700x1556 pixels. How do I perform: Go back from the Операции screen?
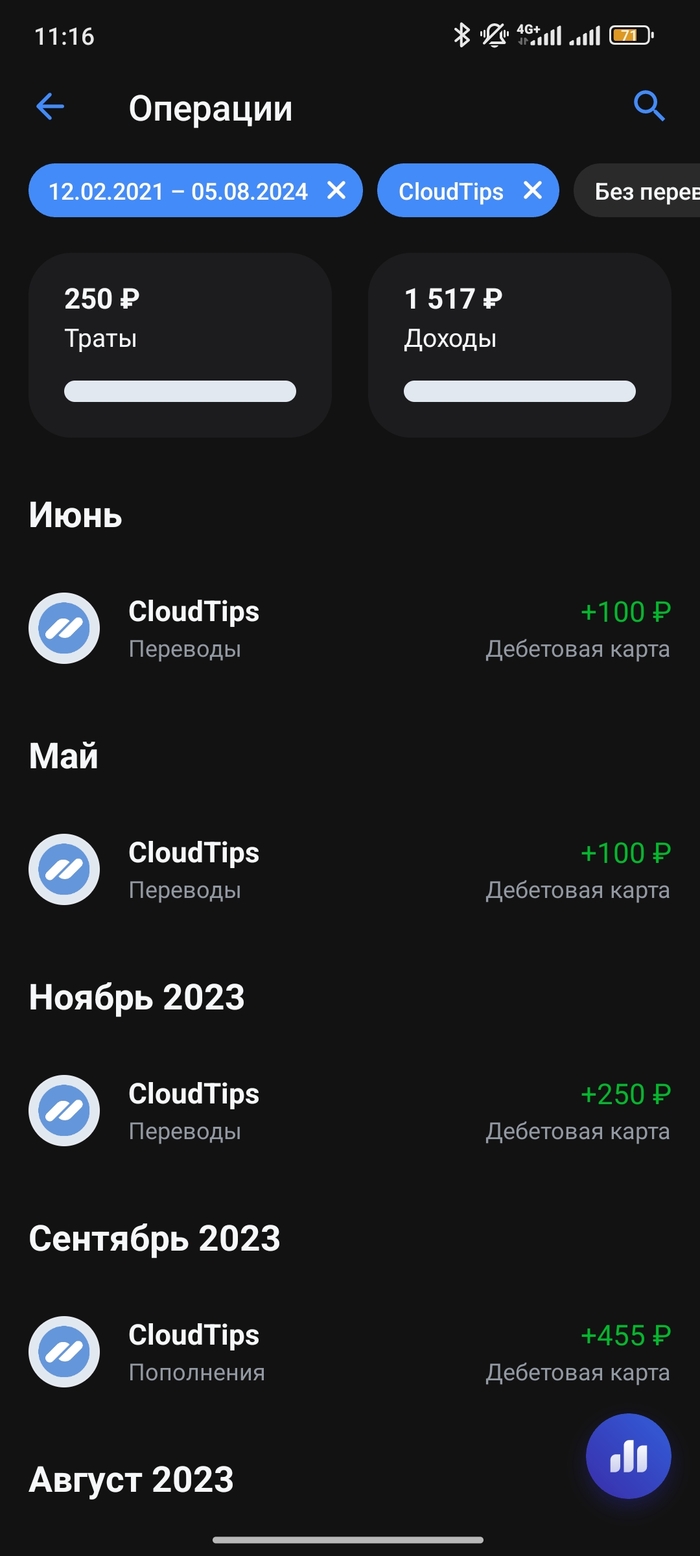[x=50, y=107]
